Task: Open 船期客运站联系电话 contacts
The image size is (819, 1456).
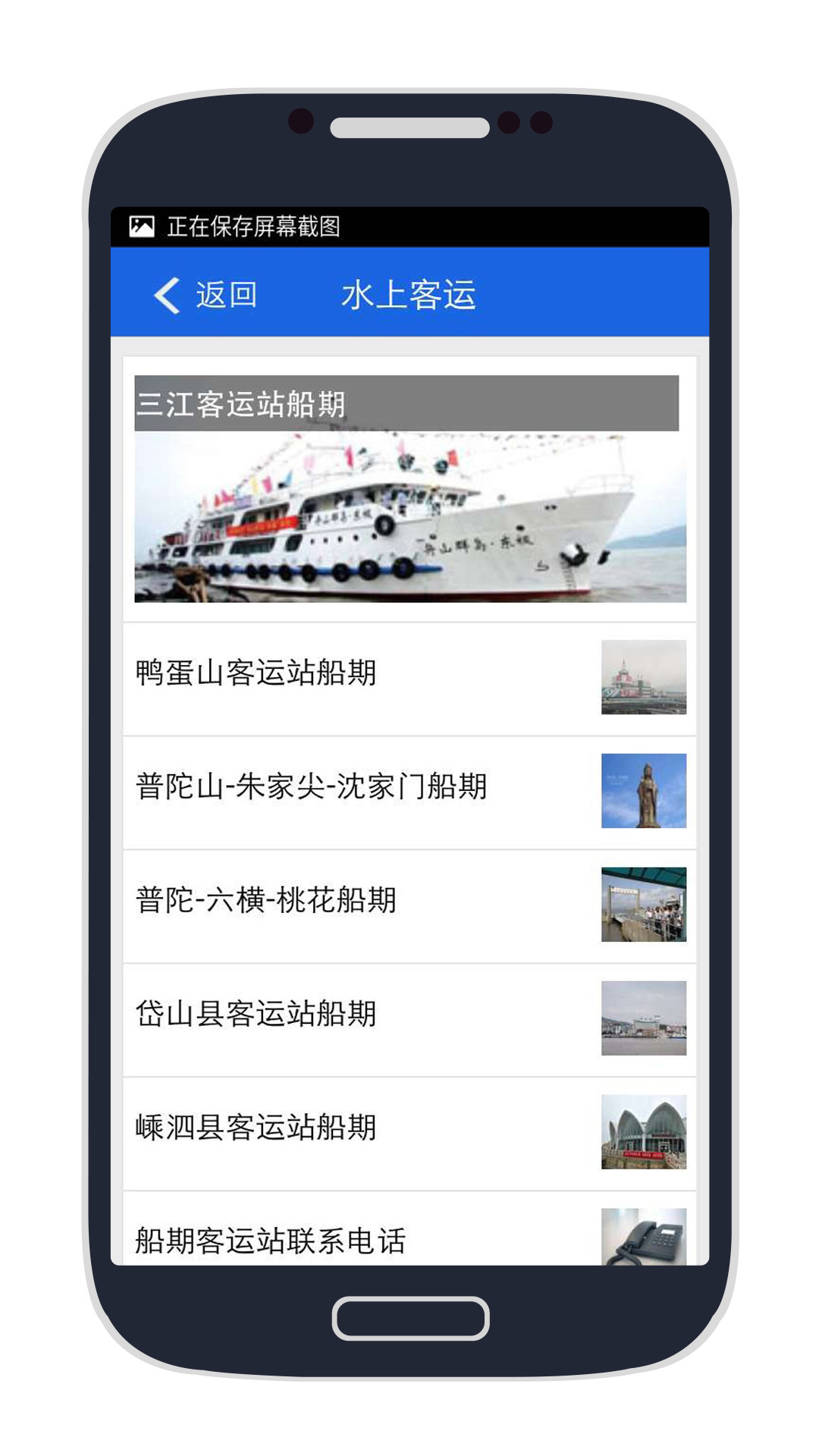Action: (409, 1228)
